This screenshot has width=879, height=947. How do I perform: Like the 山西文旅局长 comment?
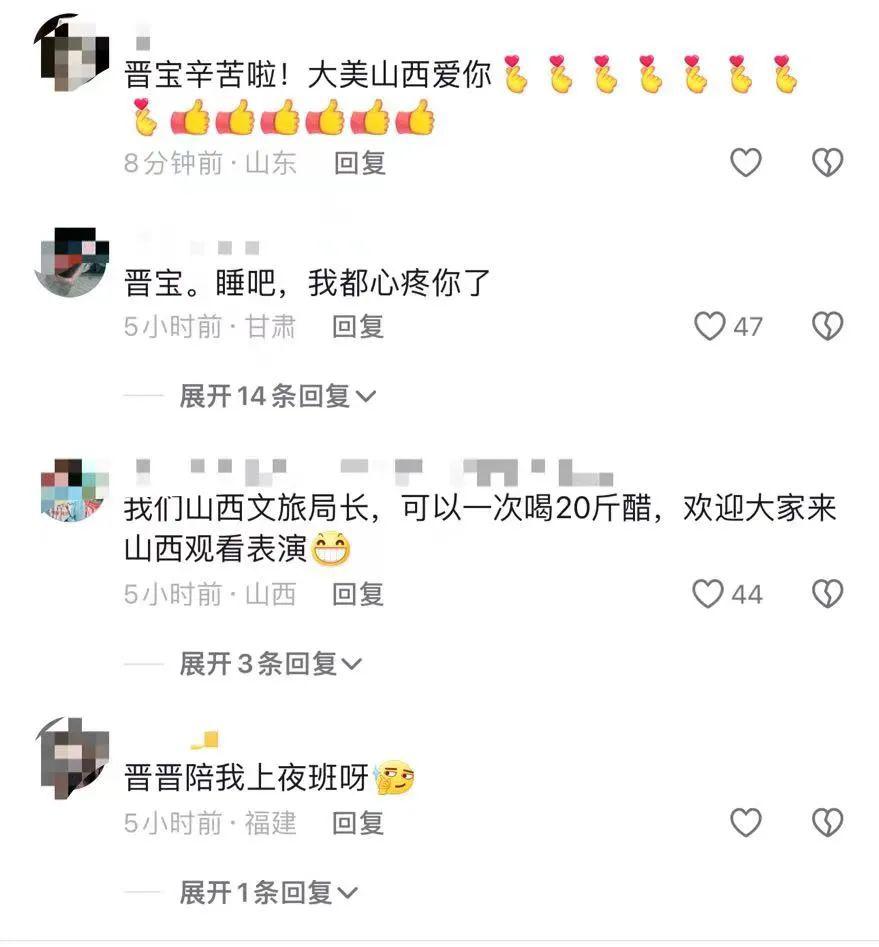pos(708,594)
